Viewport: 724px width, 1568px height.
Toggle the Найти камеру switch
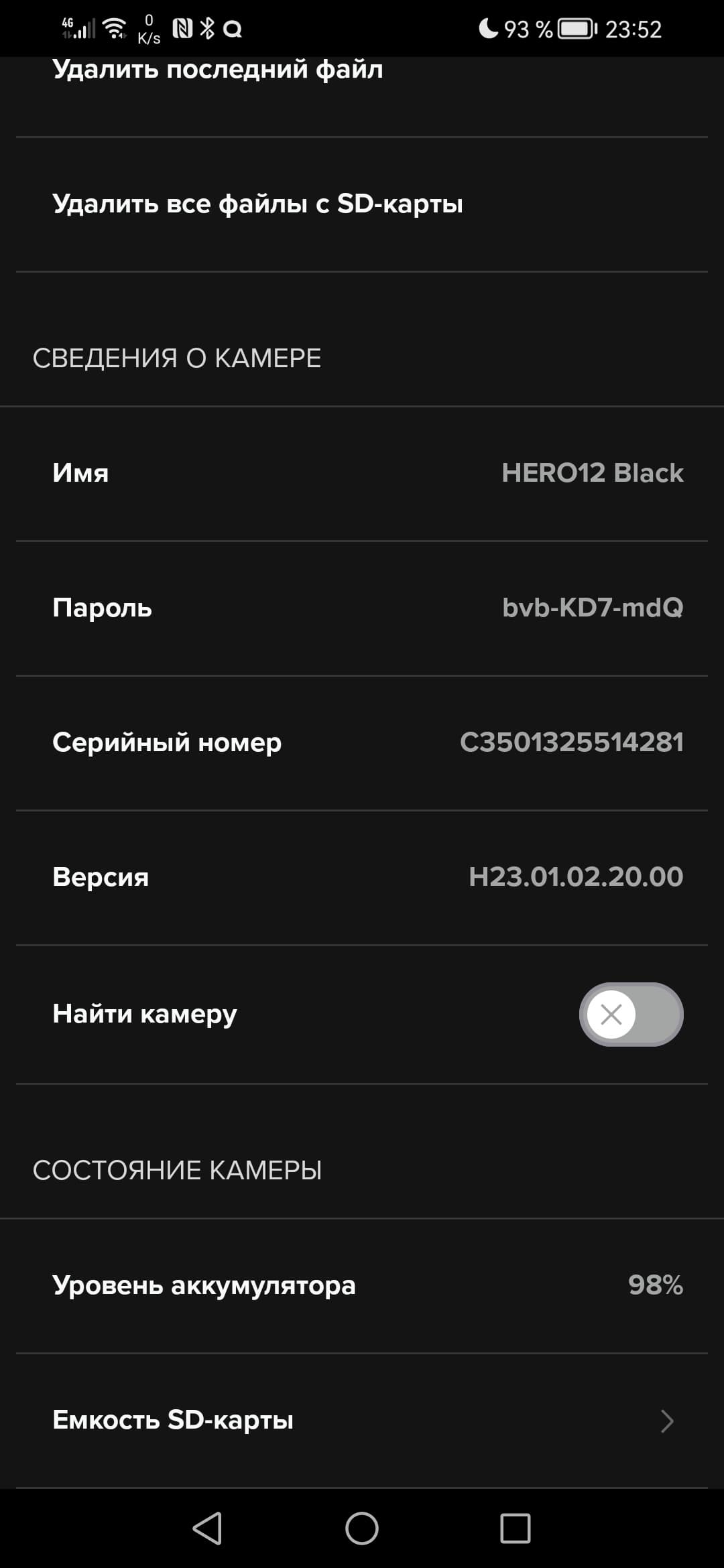click(x=631, y=1014)
